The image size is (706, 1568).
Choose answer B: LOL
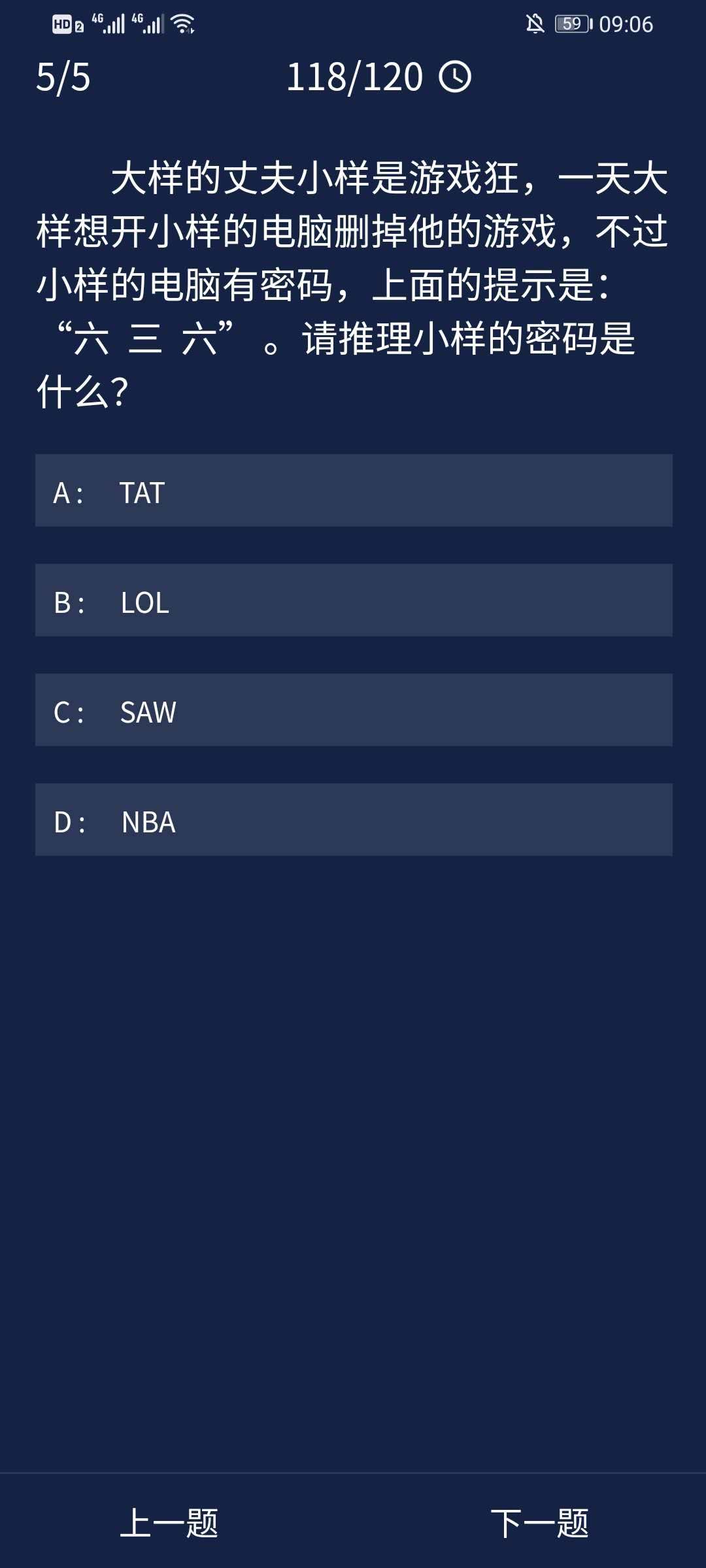pos(353,600)
